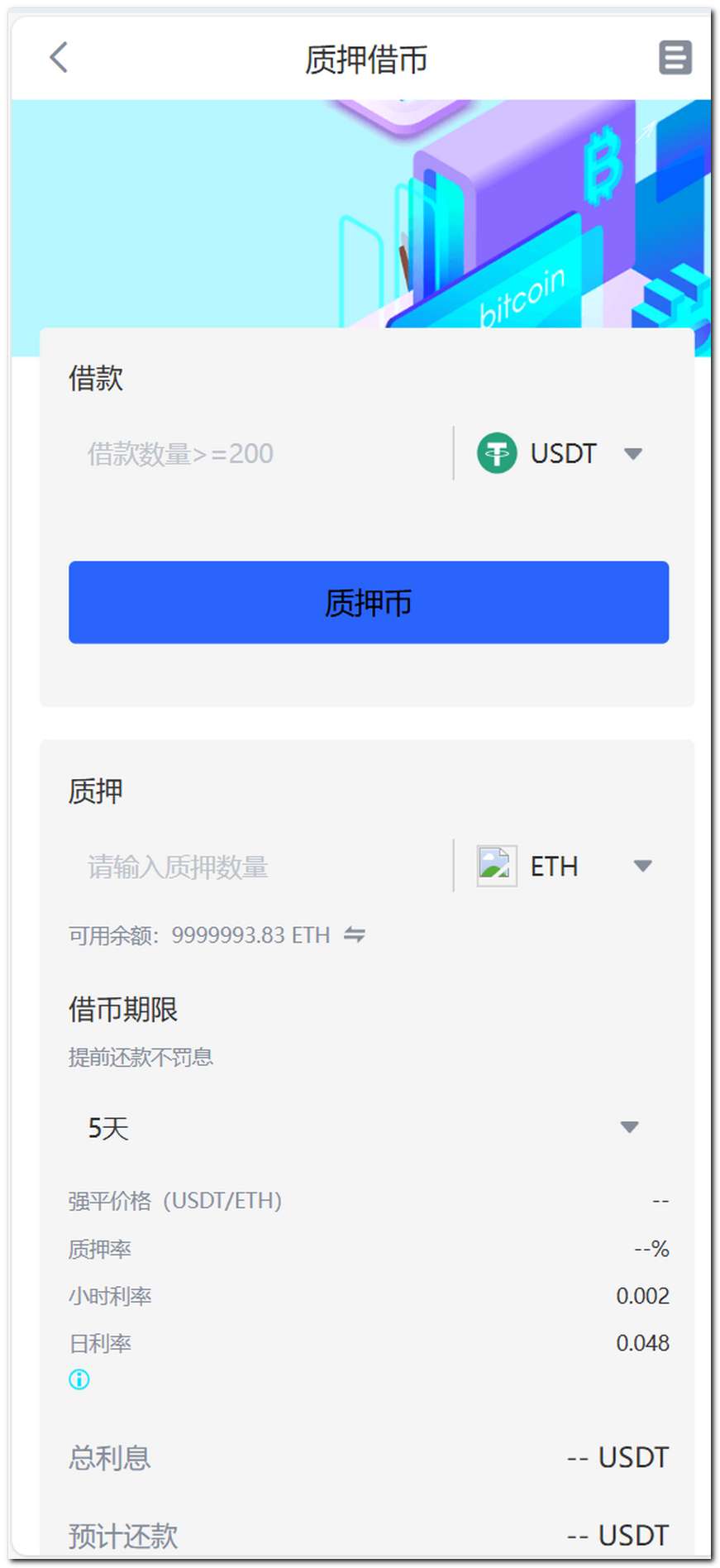Open the USDT loan currency dropdown
Viewport: 720px width, 1568px height.
(560, 453)
